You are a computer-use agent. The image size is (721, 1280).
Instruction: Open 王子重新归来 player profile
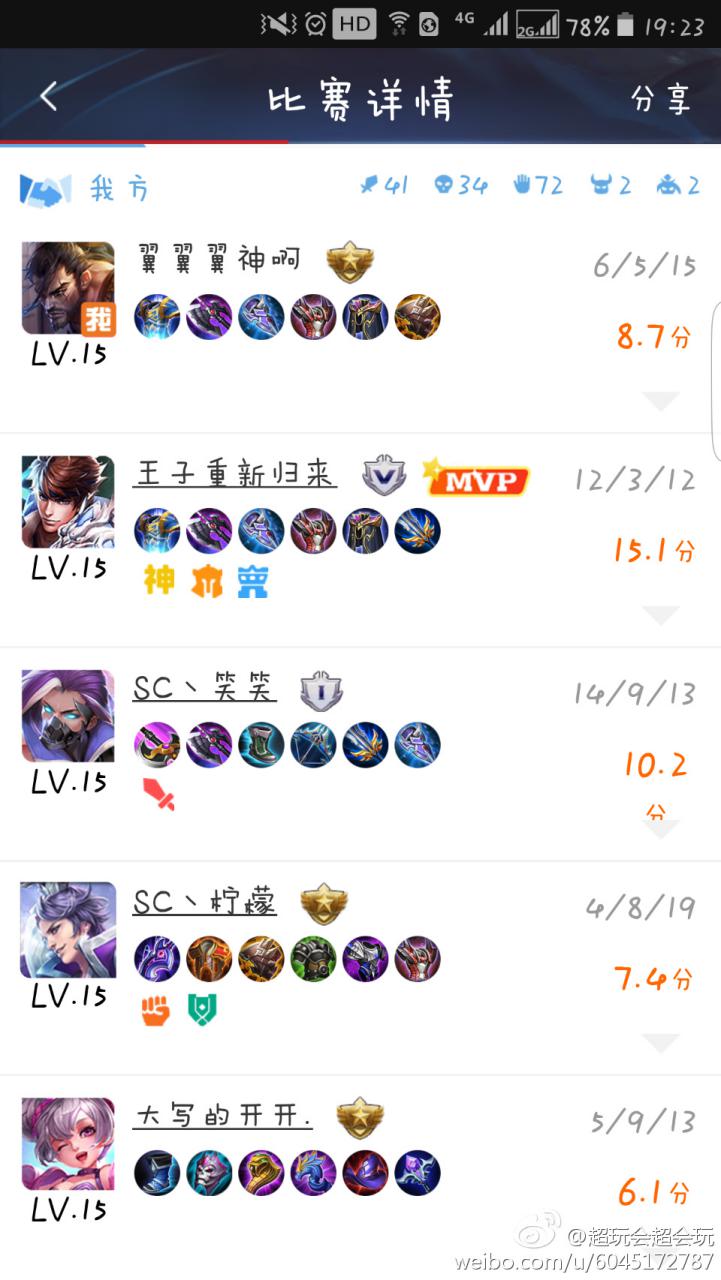(x=235, y=473)
